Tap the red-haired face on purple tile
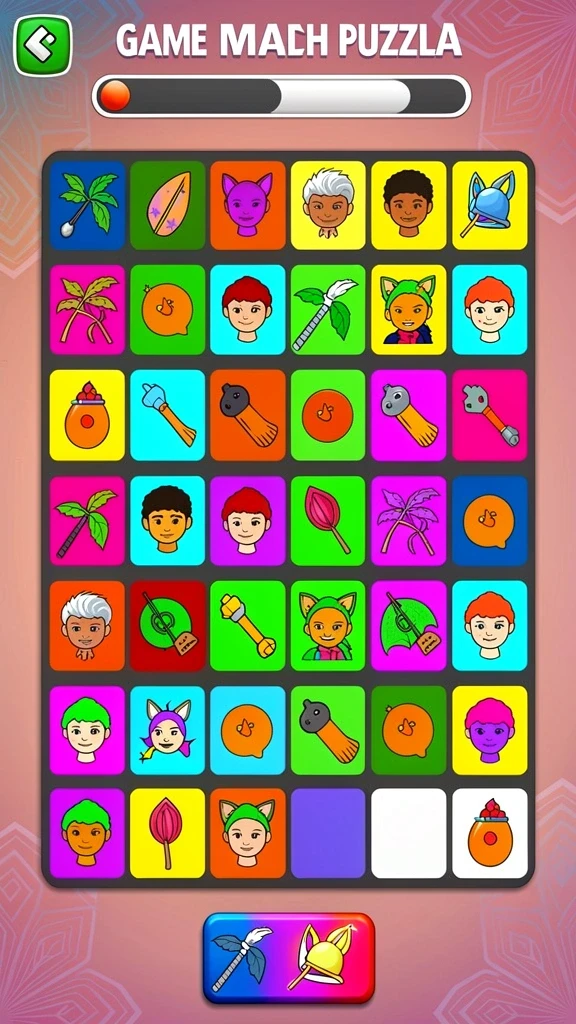This screenshot has height=1024, width=576. [x=248, y=520]
